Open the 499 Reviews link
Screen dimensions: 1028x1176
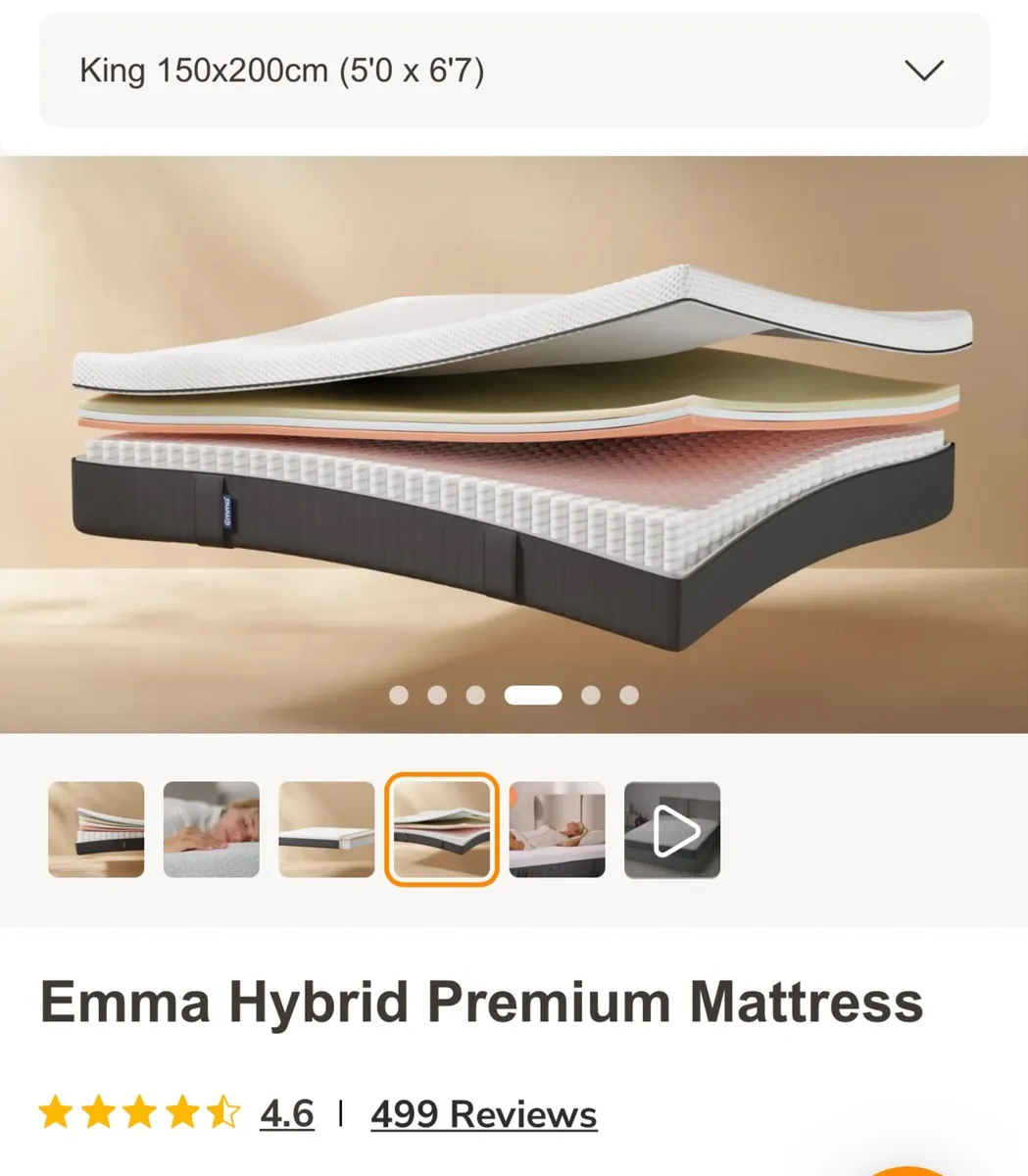pos(483,1114)
